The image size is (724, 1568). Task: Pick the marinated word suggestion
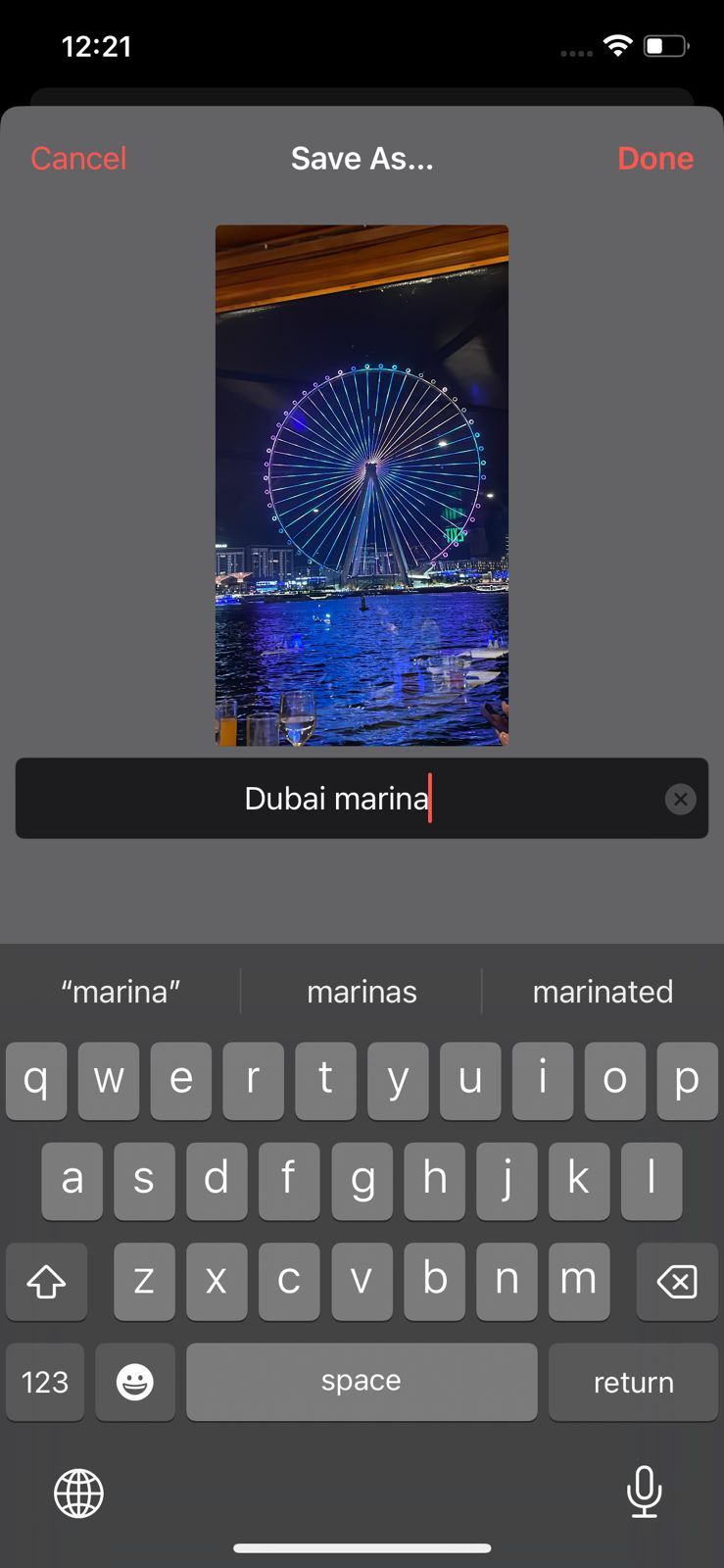pyautogui.click(x=603, y=991)
